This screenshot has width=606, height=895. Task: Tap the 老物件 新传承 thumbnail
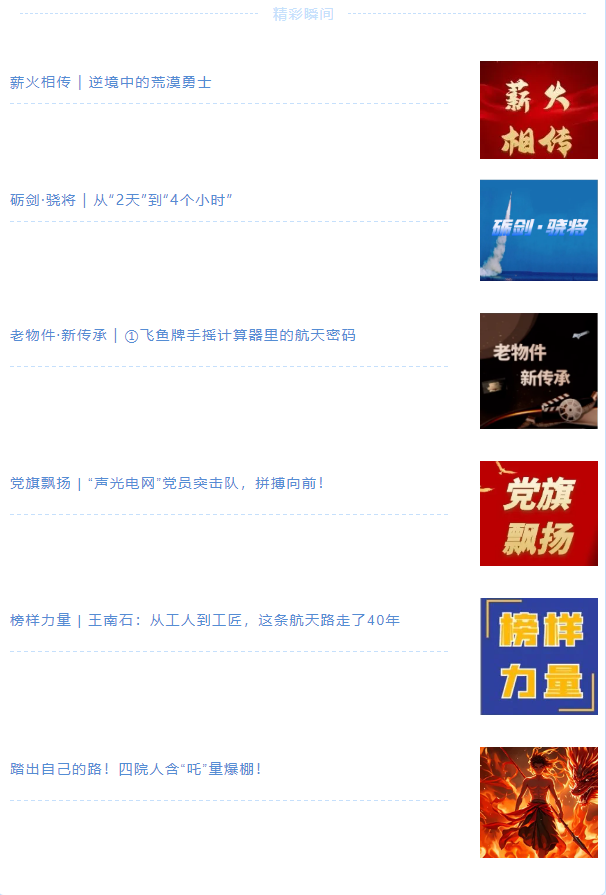coord(538,370)
